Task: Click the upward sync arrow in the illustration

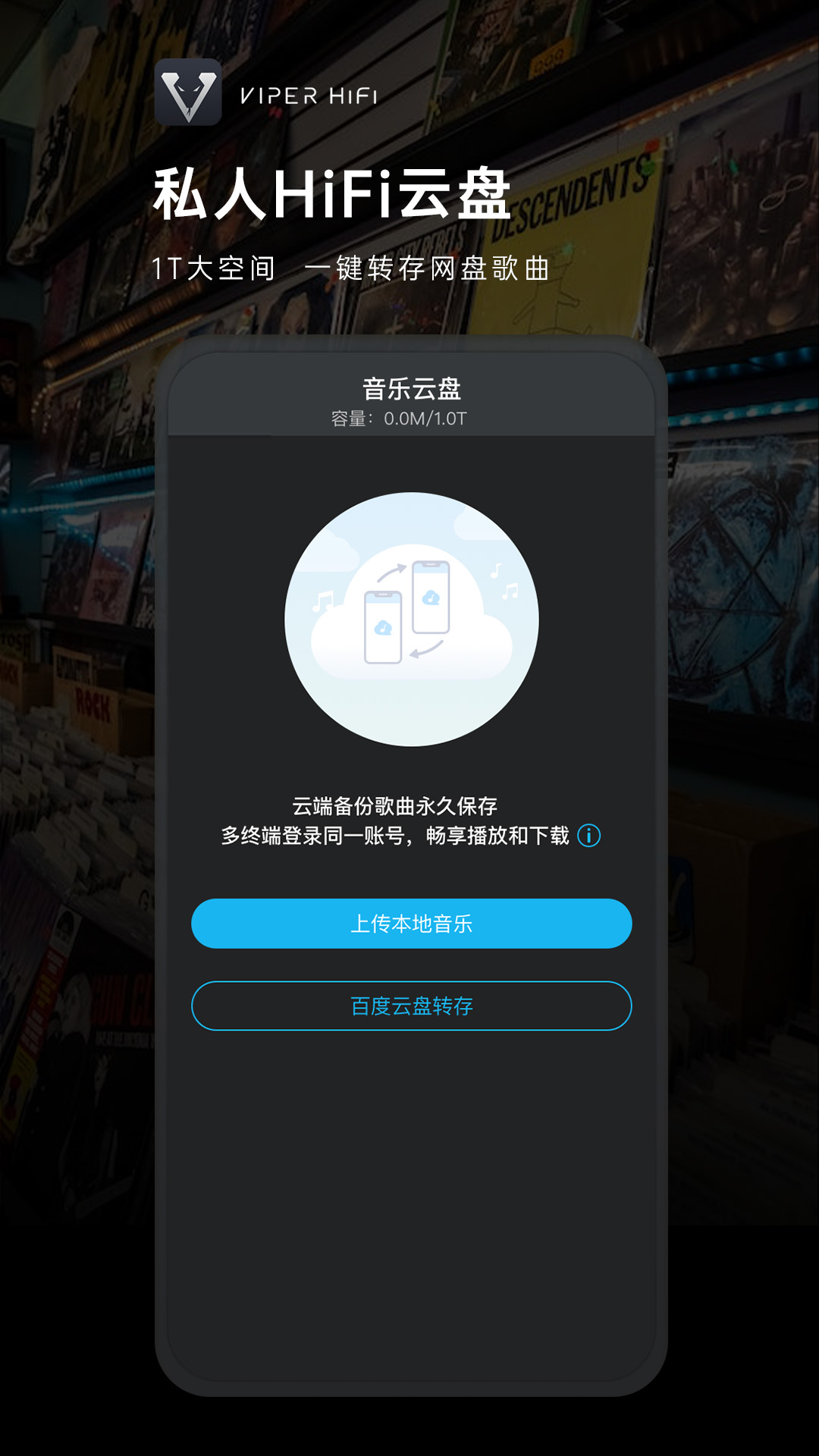Action: (391, 571)
